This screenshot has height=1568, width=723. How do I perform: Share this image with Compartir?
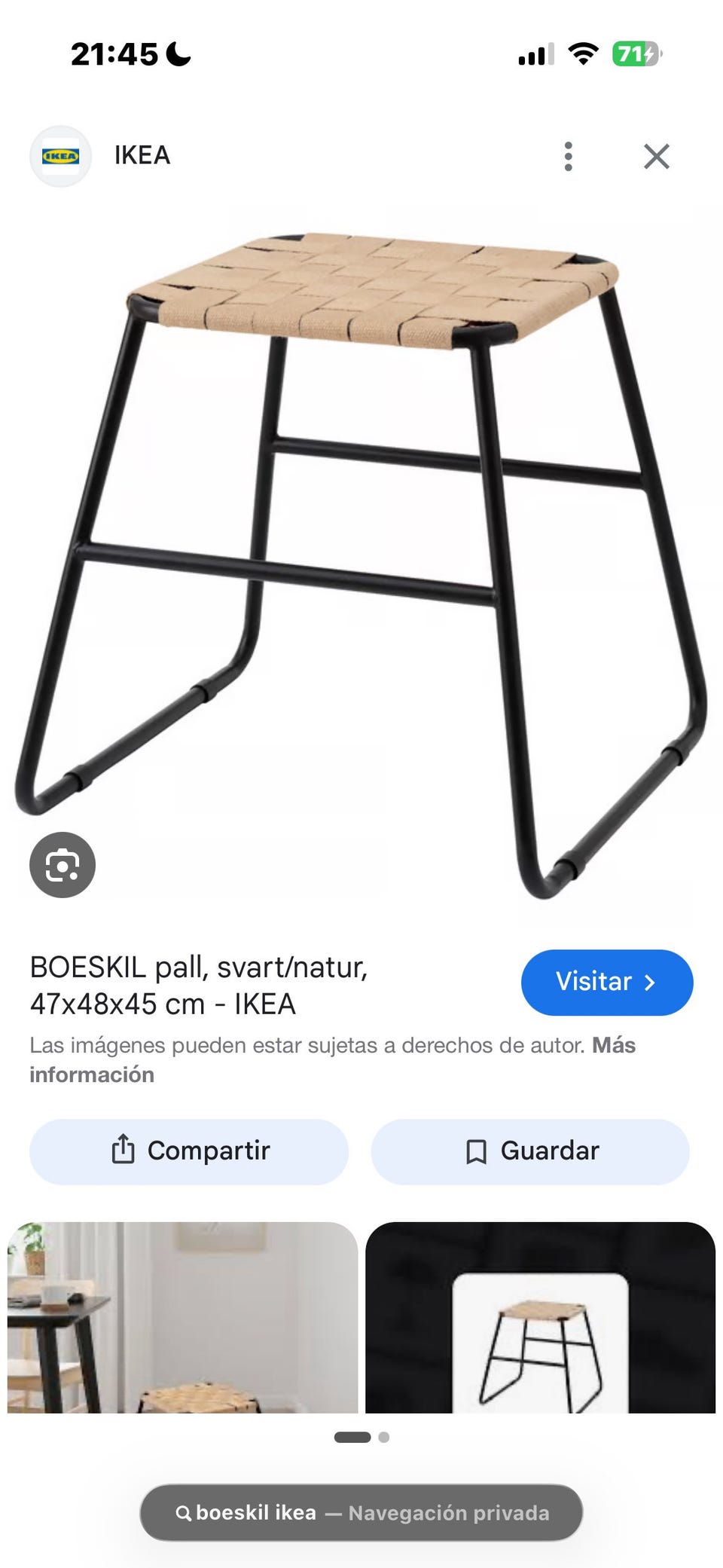coord(189,1151)
